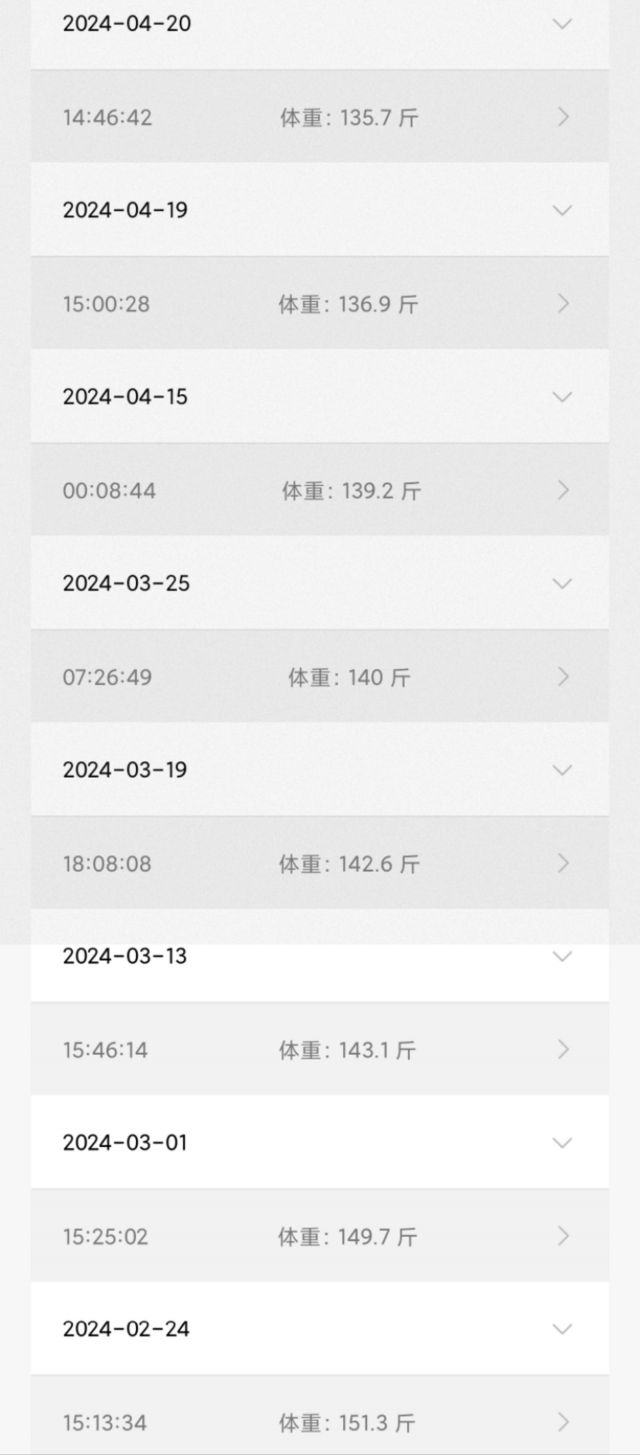The height and width of the screenshot is (1455, 640).
Task: Open the 15:46:14 weight record of 143.1 斤
Action: (x=563, y=1050)
